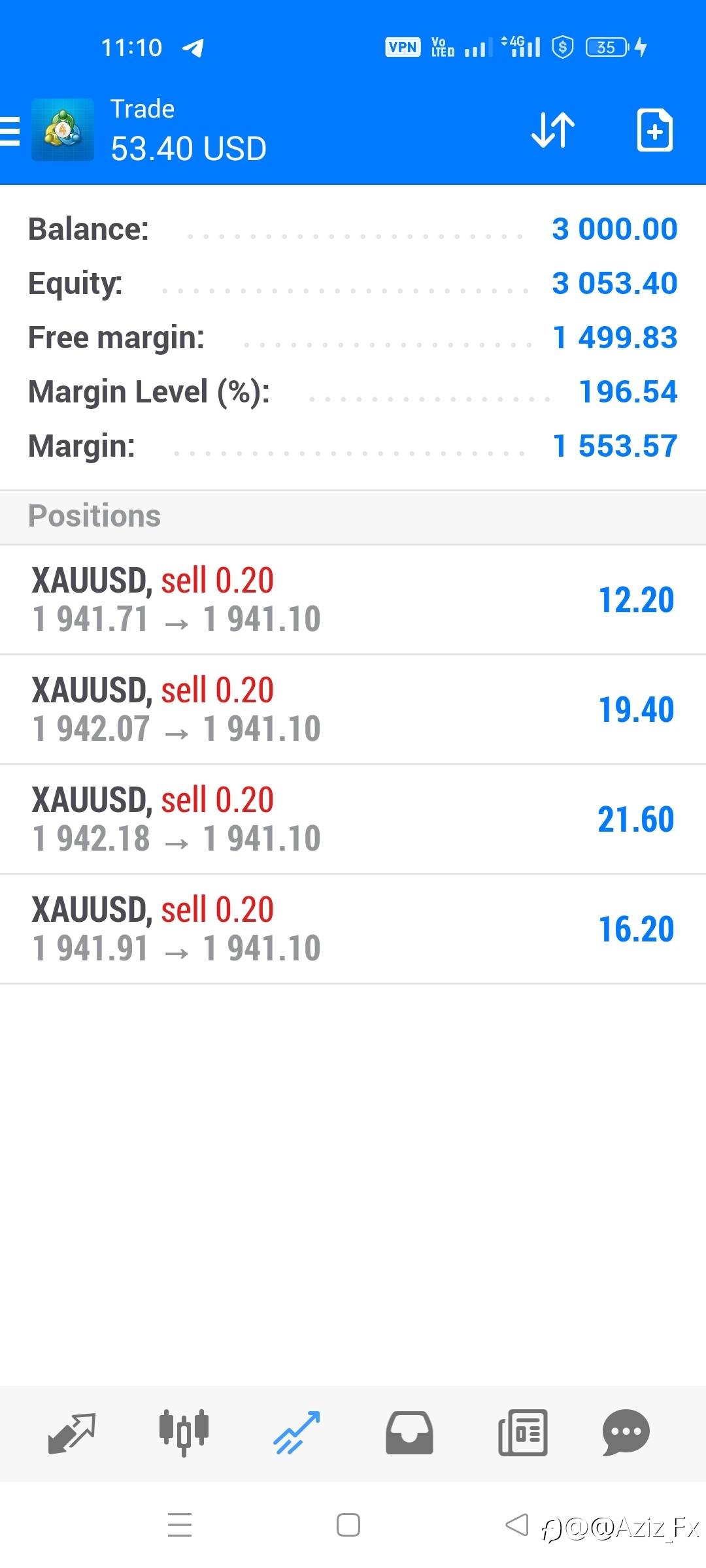Select the XAUUSD position opened at 1 942.18
The width and height of the screenshot is (706, 1568).
click(x=353, y=819)
